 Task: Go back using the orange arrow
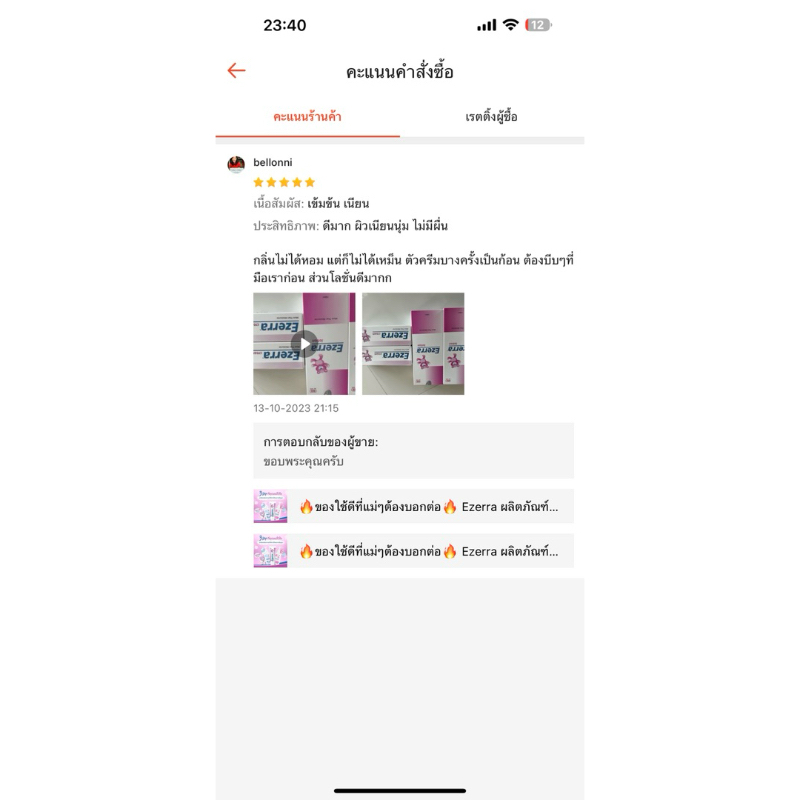[x=236, y=70]
